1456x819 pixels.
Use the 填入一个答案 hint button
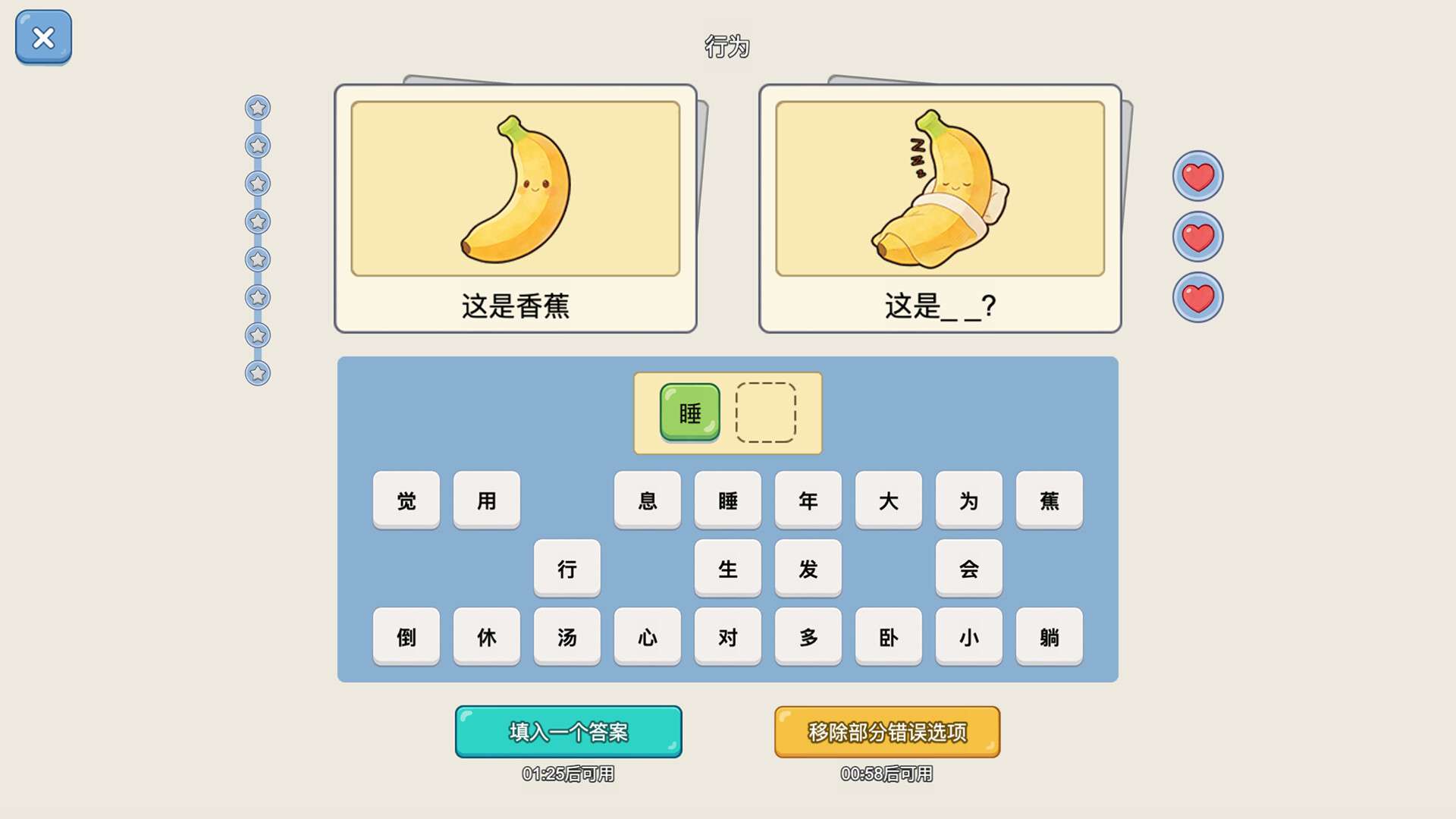tap(569, 732)
